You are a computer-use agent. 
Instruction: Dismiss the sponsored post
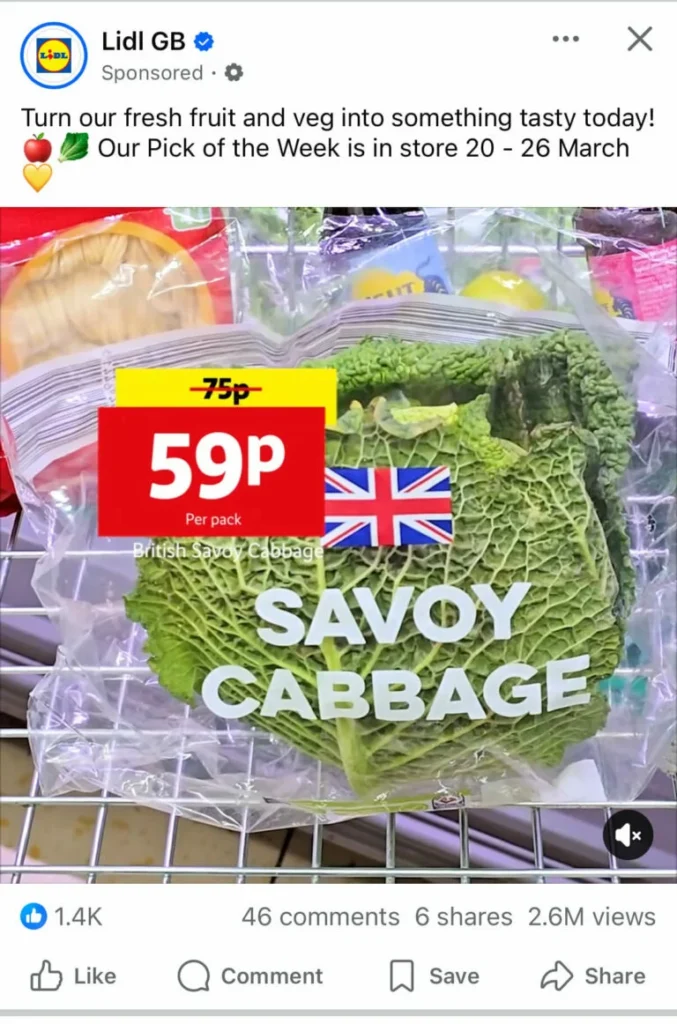(x=639, y=39)
